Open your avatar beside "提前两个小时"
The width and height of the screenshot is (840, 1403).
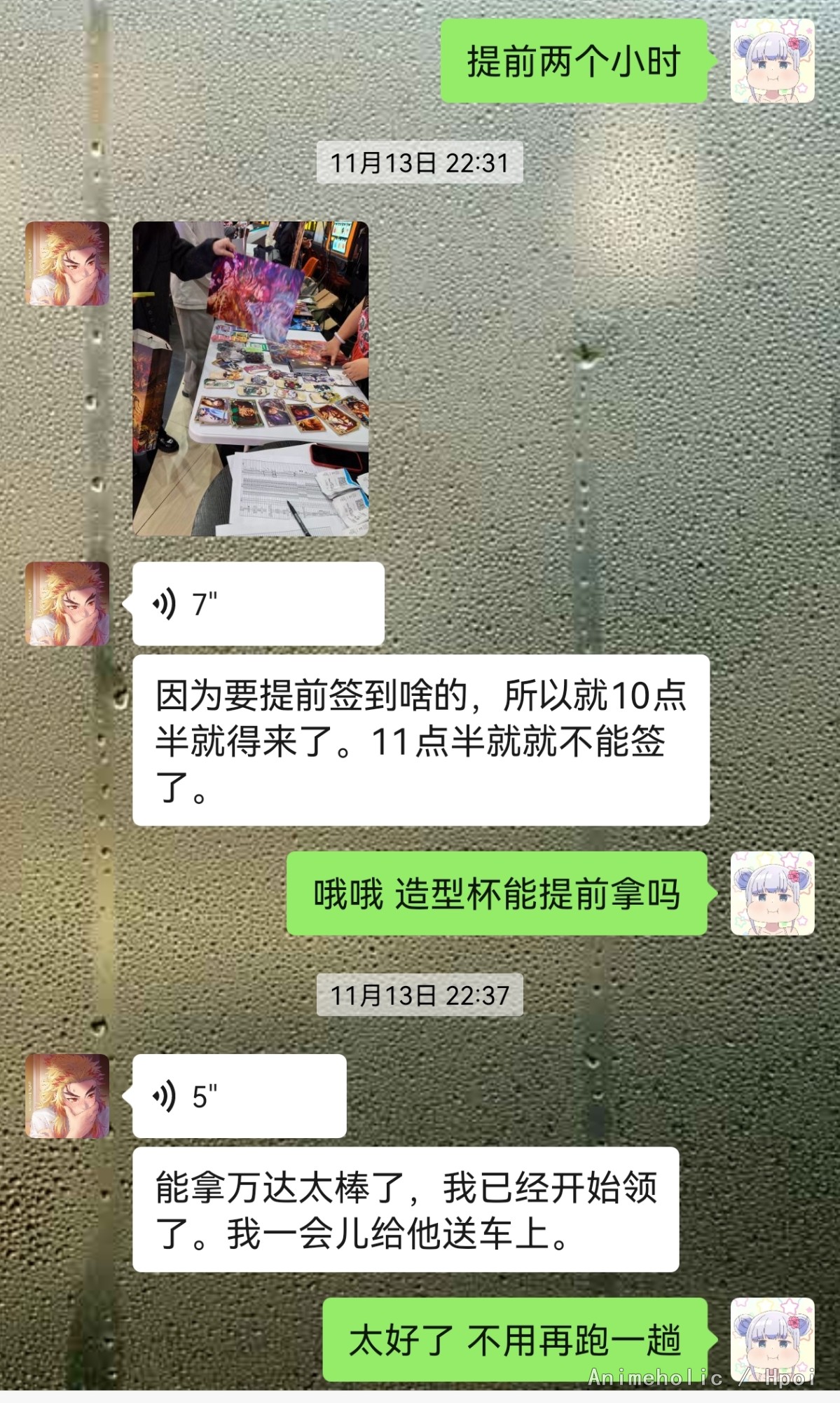[x=772, y=61]
